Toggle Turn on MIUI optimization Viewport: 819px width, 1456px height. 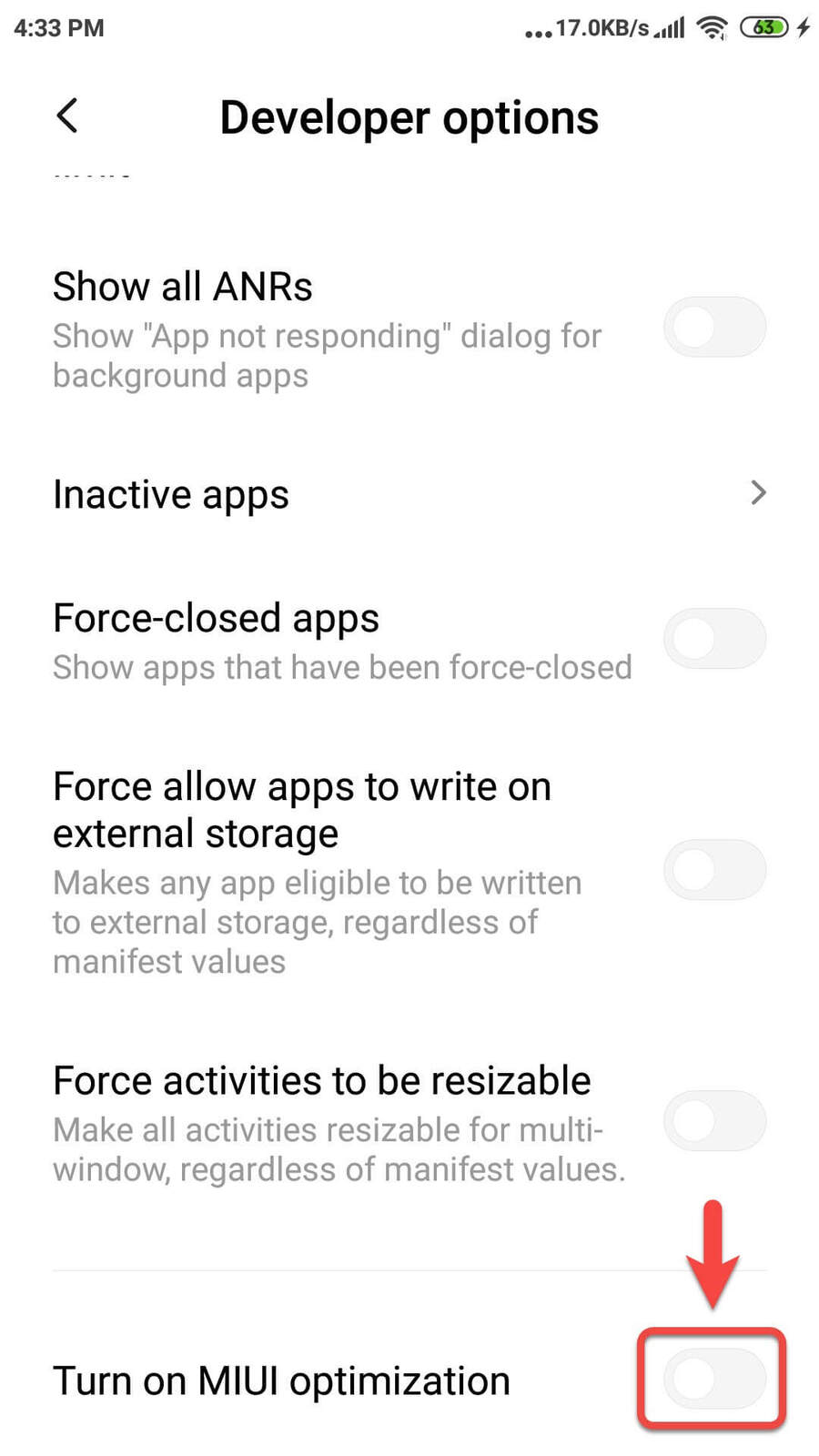click(x=713, y=1379)
